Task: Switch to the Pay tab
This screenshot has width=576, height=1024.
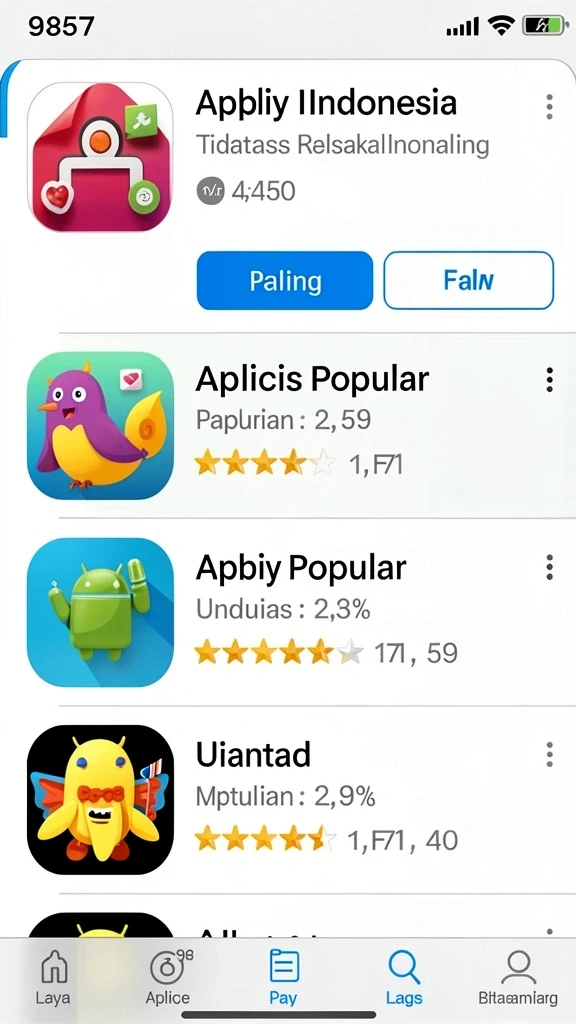Action: click(x=283, y=977)
